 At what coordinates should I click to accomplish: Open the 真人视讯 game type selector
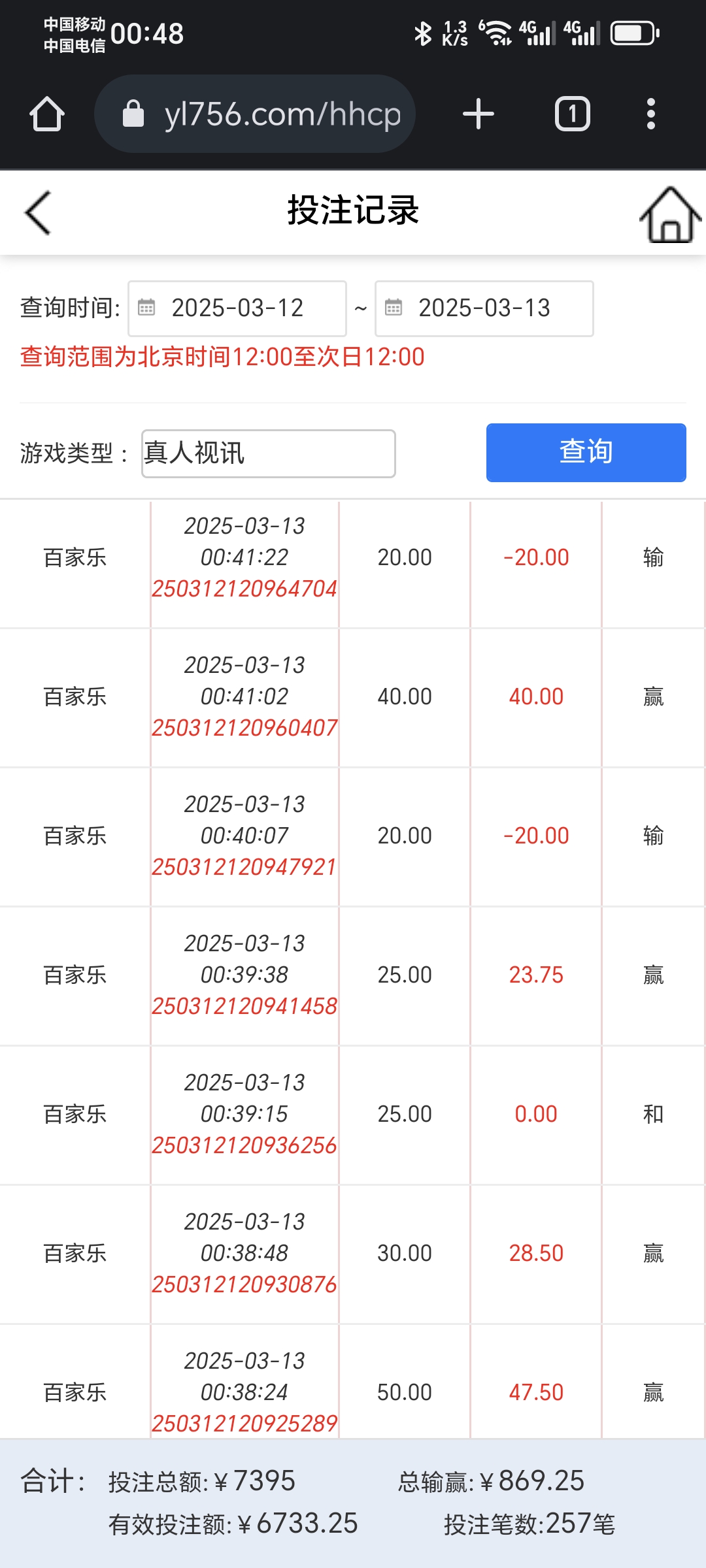pyautogui.click(x=268, y=453)
